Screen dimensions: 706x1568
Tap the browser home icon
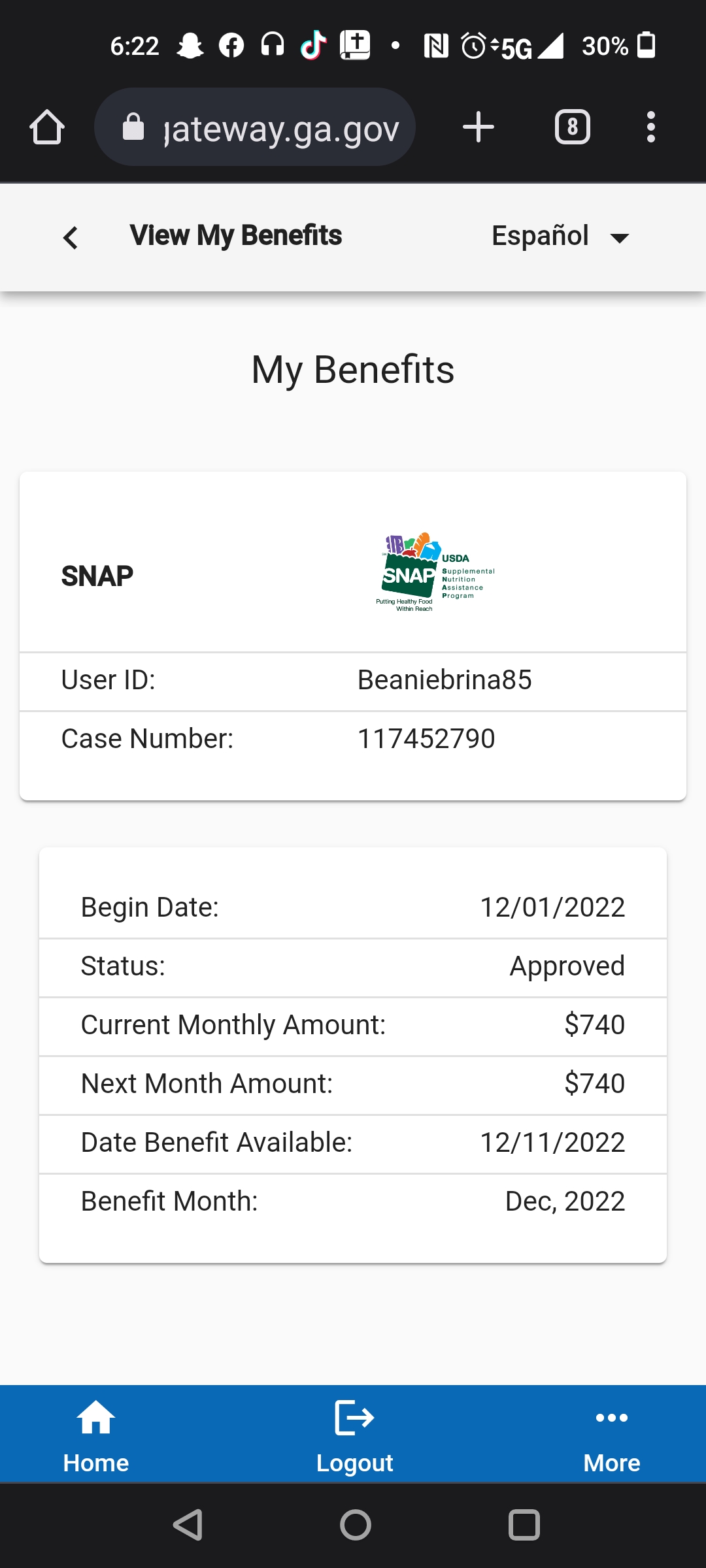[47, 127]
